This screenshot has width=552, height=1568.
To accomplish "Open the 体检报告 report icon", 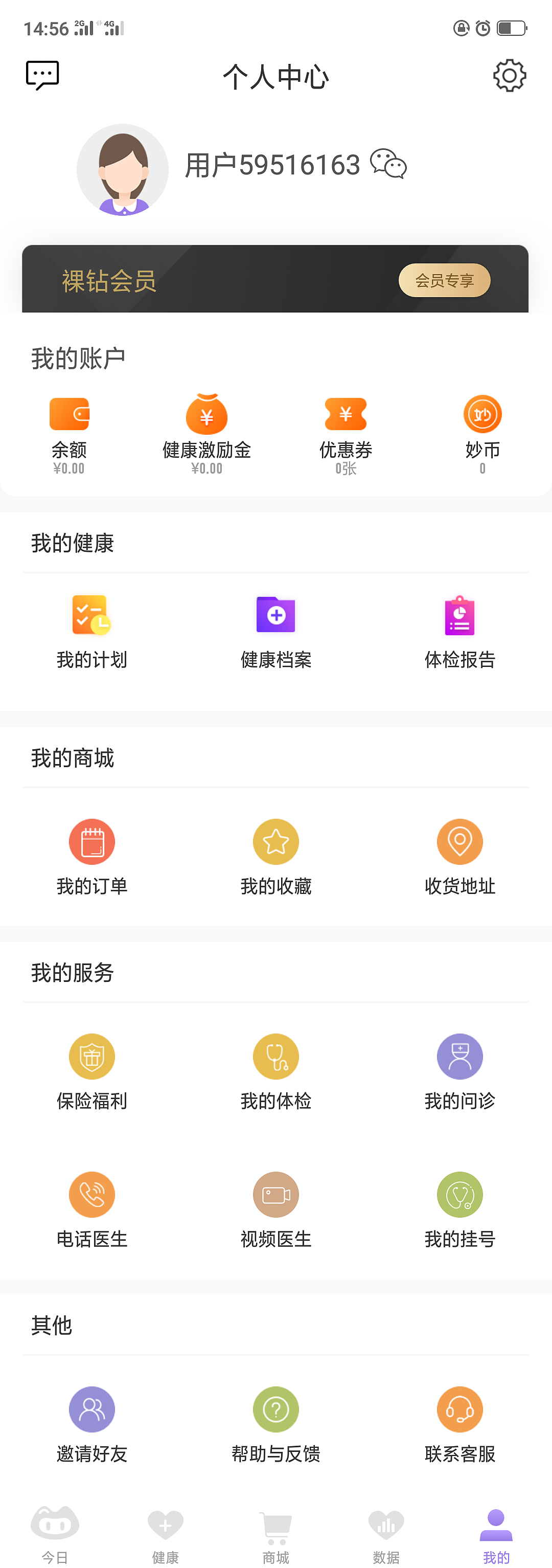I will [x=459, y=615].
